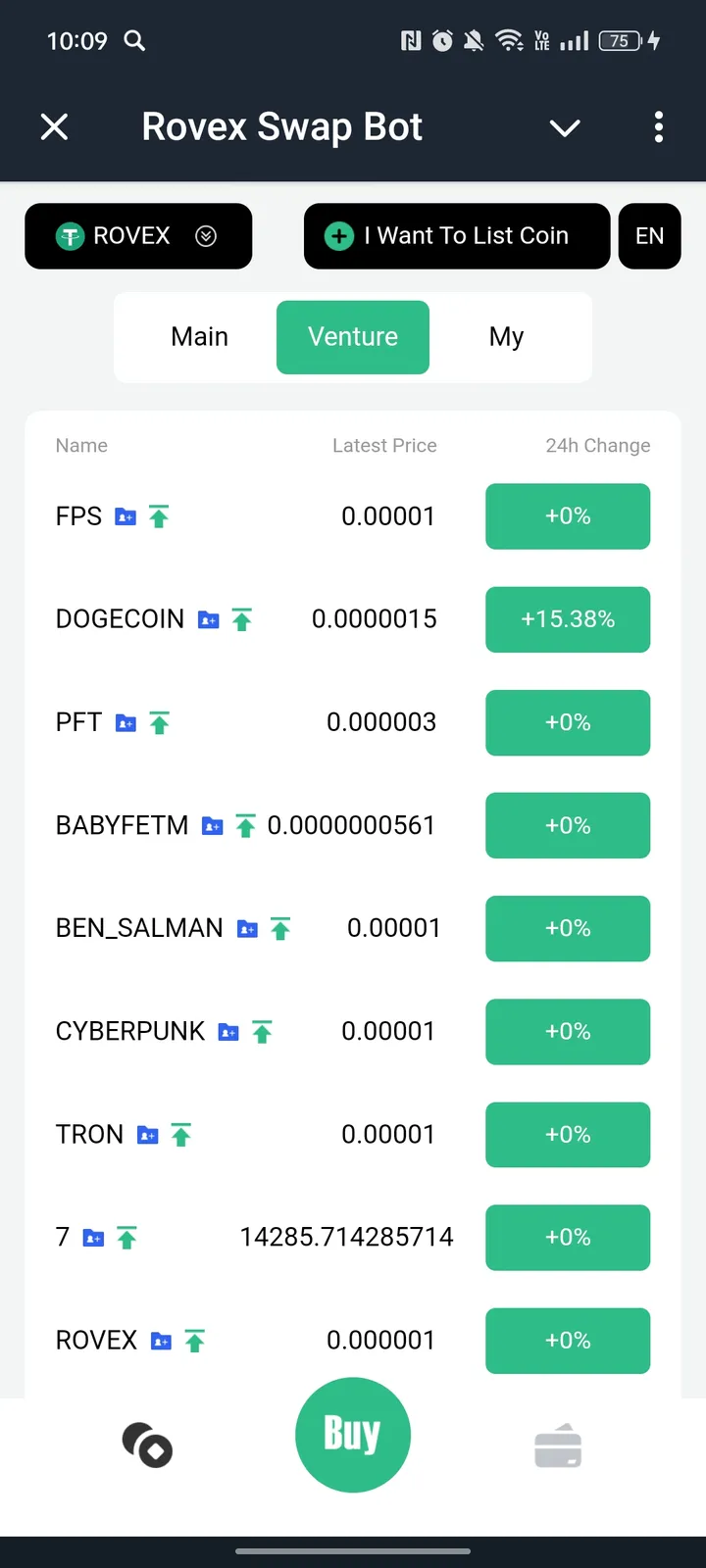Switch to the Main tab

[x=199, y=337]
